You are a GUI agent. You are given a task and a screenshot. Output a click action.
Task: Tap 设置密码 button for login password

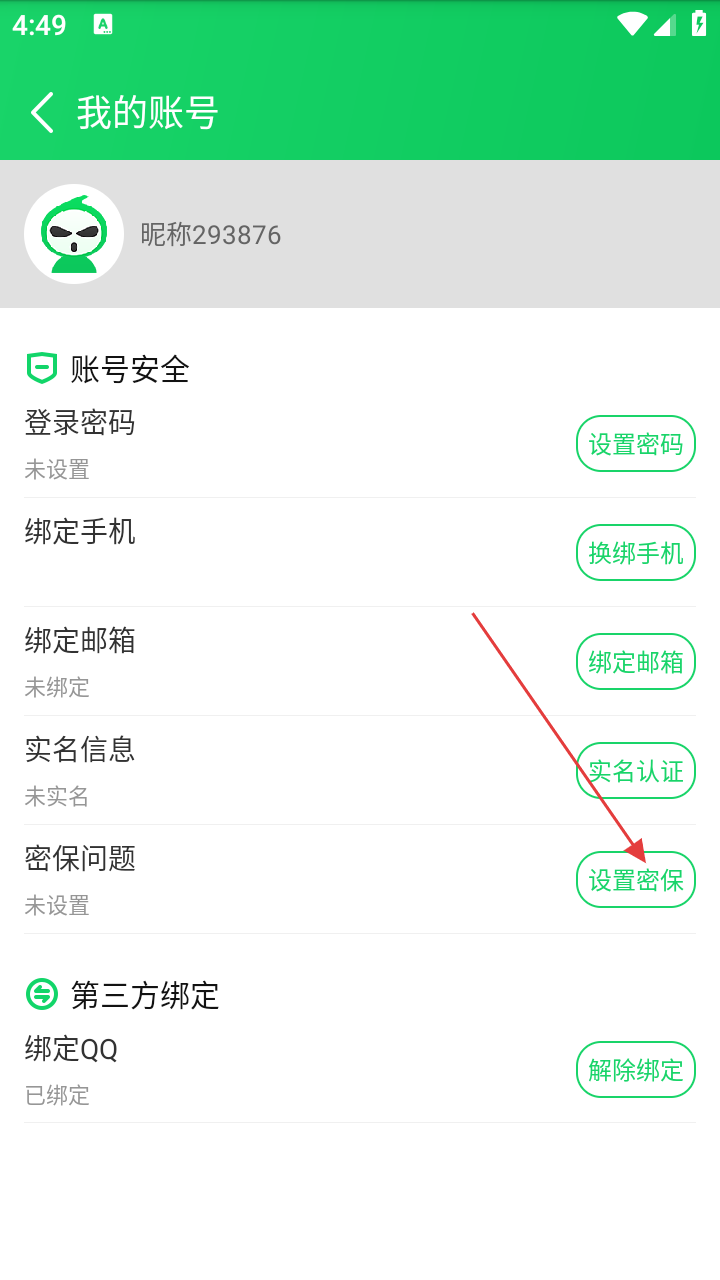(x=635, y=443)
